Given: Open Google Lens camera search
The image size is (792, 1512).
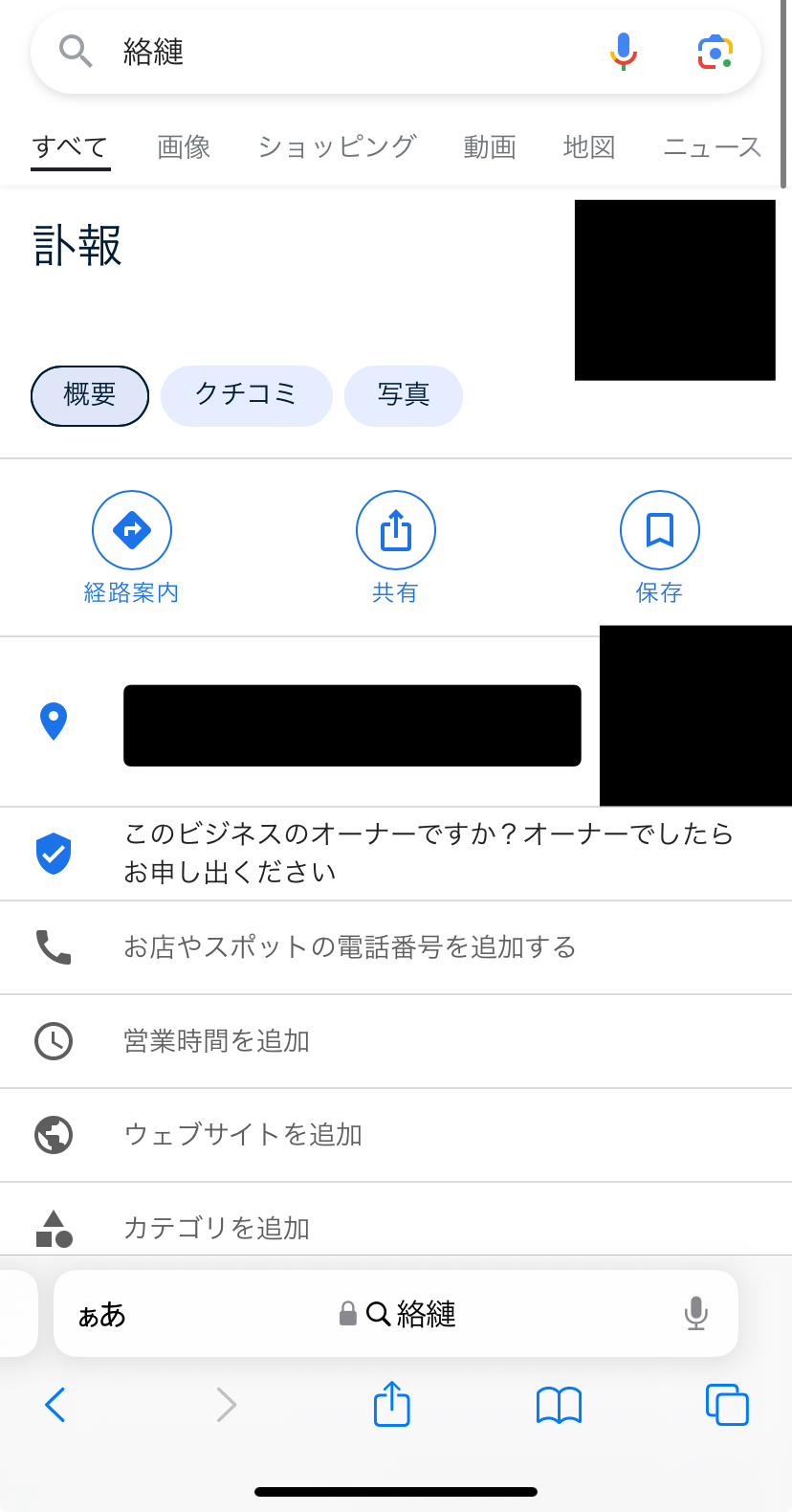Looking at the screenshot, I should coord(715,52).
